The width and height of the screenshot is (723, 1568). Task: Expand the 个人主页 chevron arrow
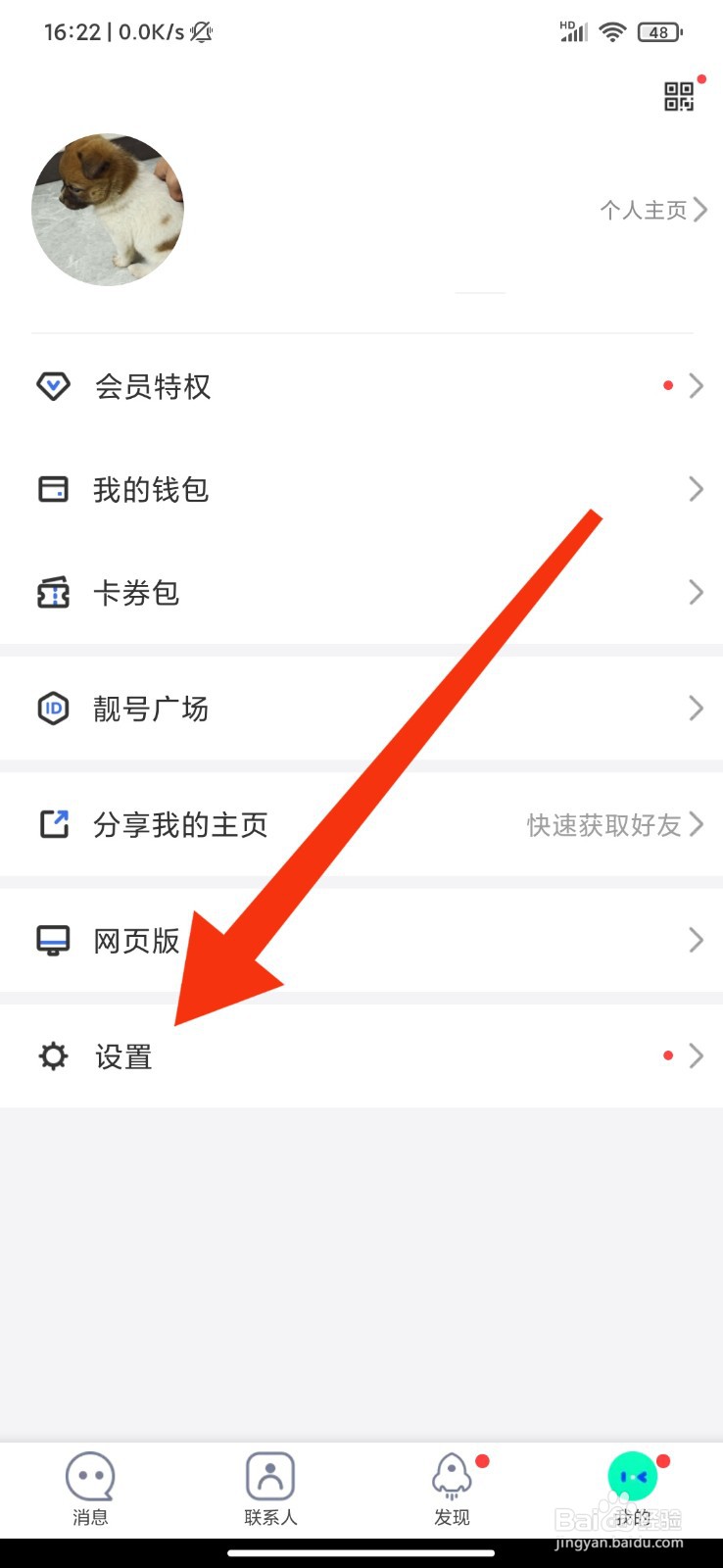[x=699, y=209]
